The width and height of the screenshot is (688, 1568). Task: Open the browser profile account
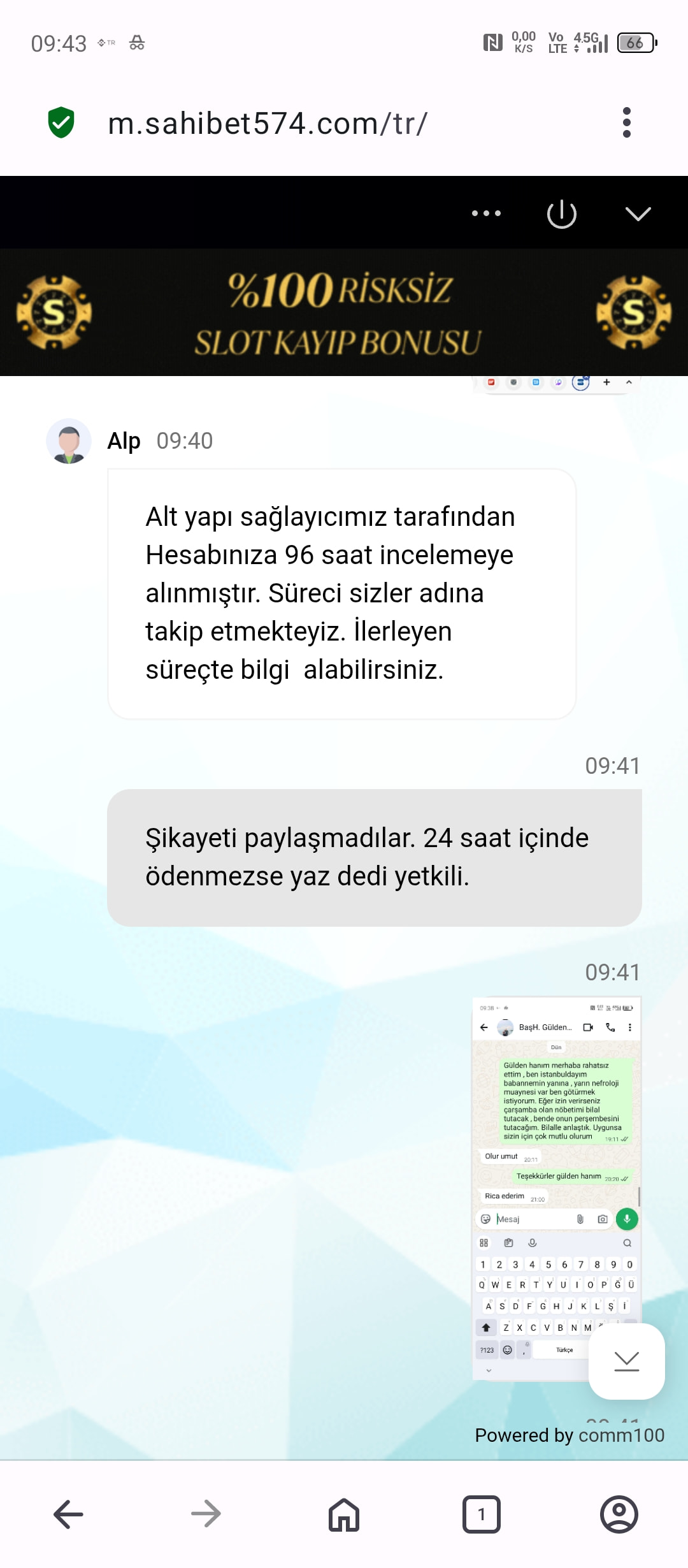pyautogui.click(x=619, y=1514)
